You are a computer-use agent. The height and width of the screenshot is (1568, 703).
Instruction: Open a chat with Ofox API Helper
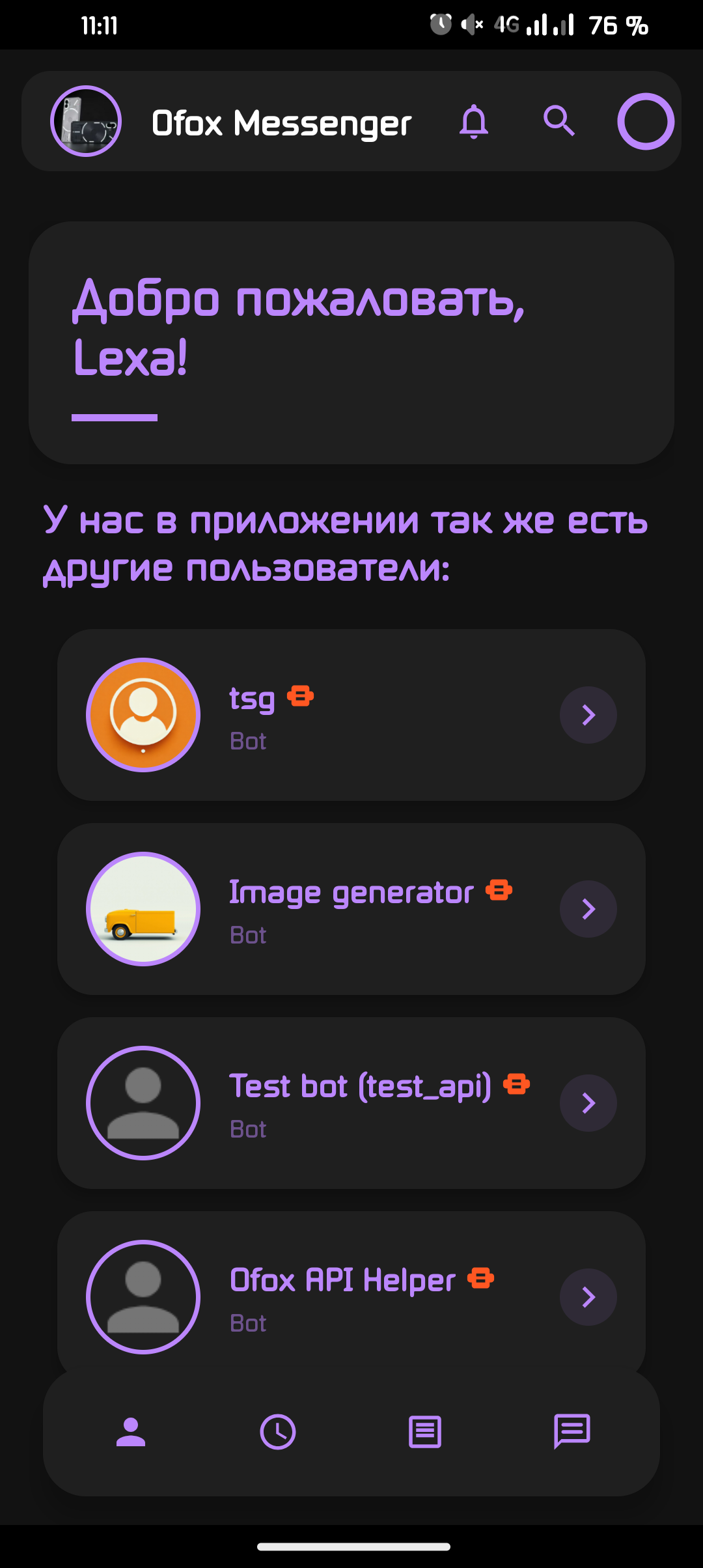(x=588, y=1296)
